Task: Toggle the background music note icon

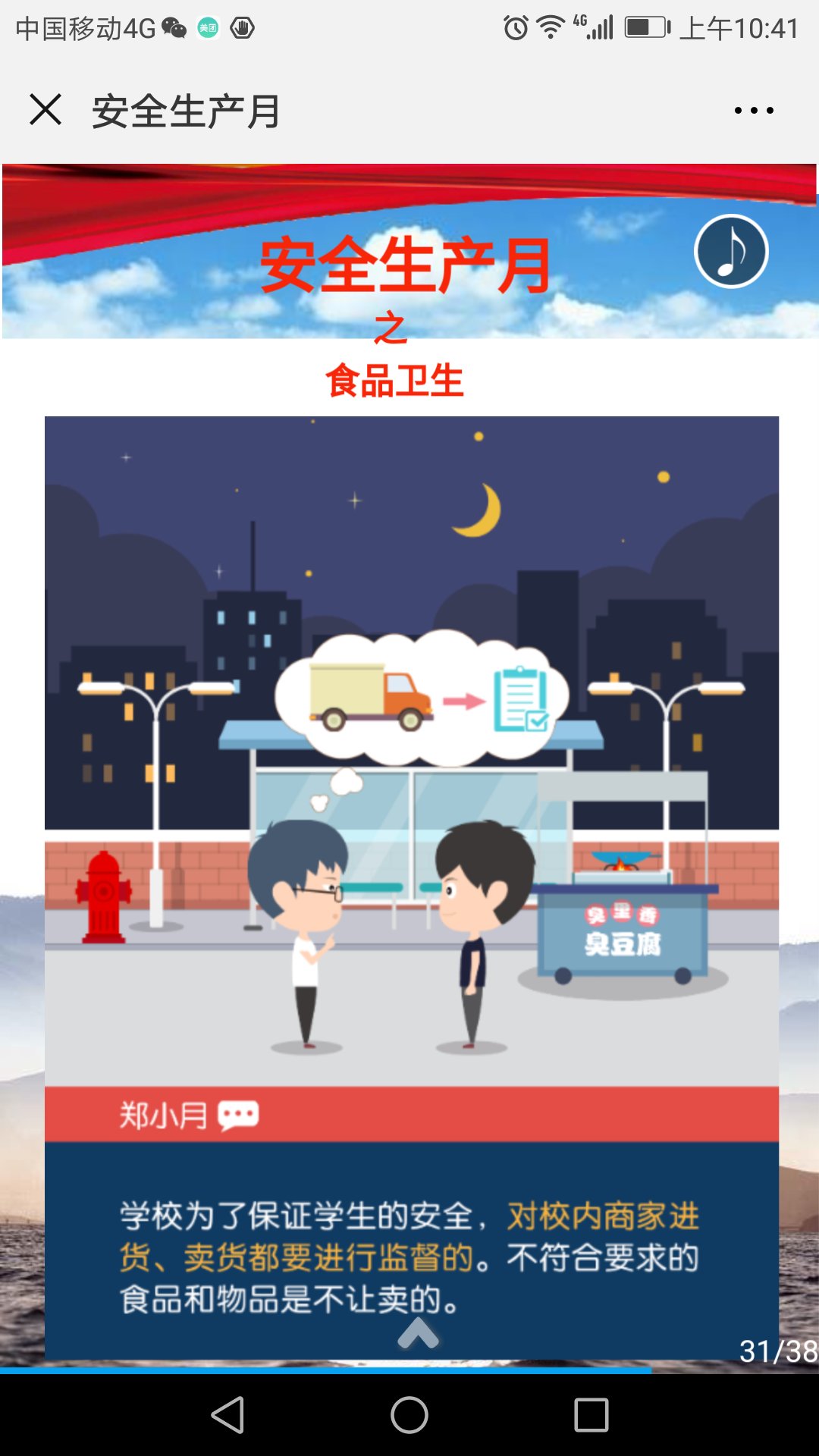Action: [x=731, y=252]
